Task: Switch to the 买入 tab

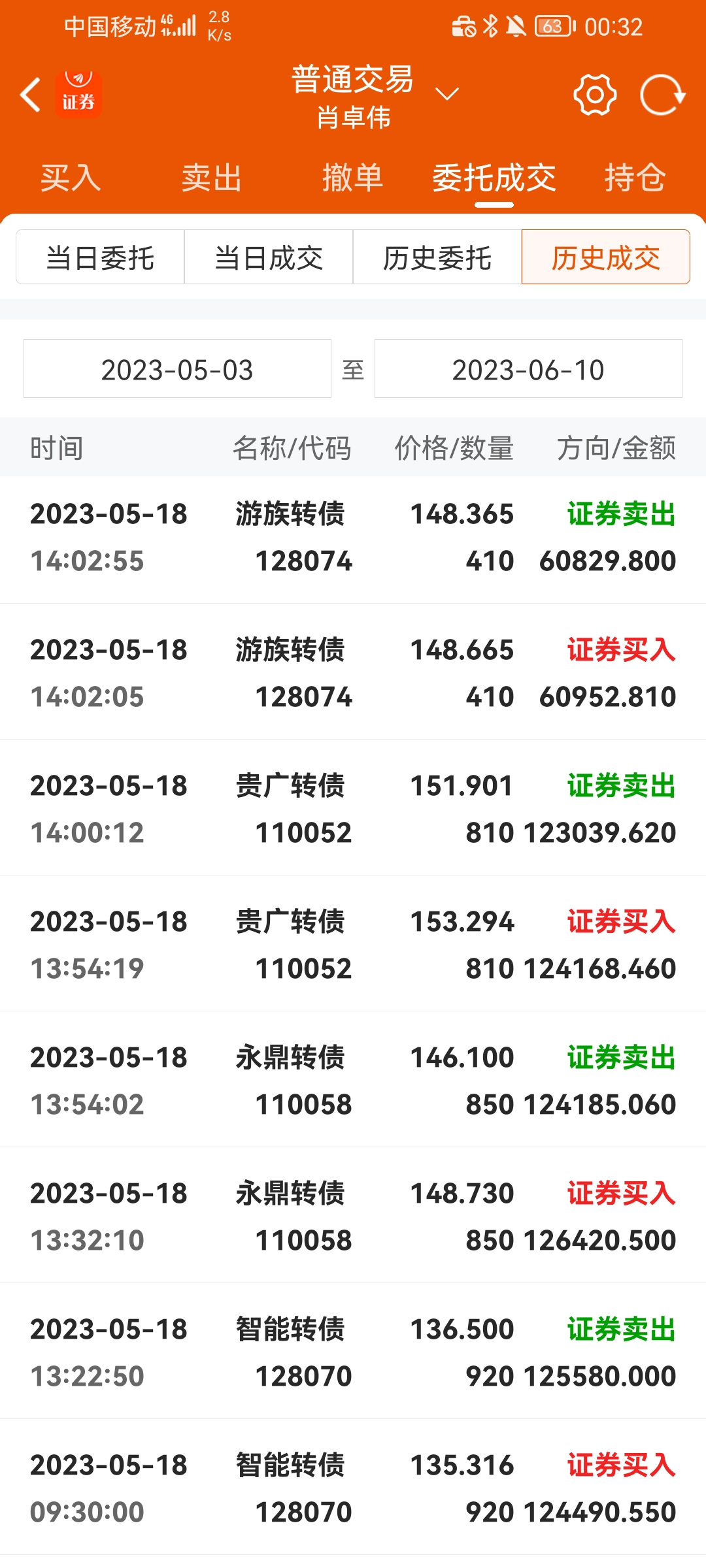Action: click(x=71, y=178)
